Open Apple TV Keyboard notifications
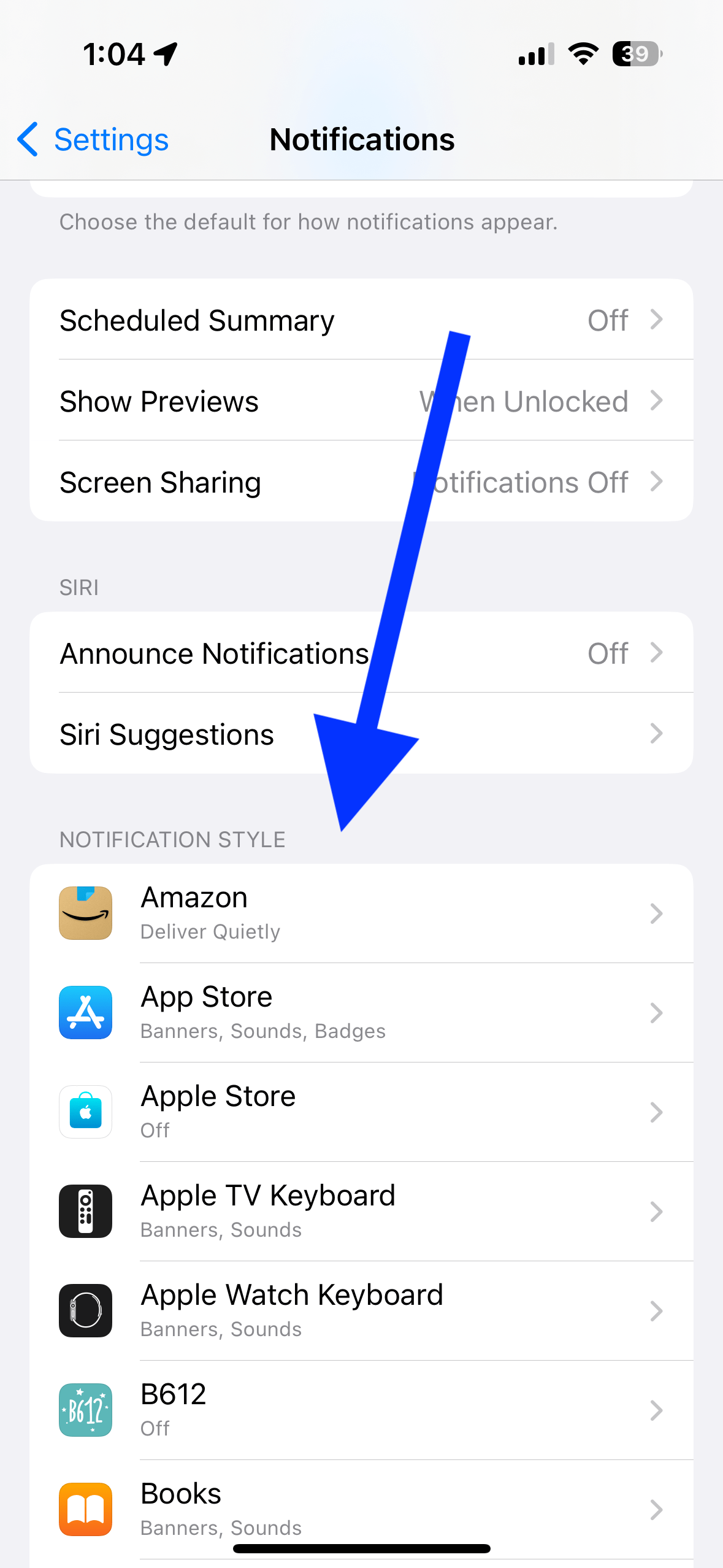723x1568 pixels. [x=361, y=1212]
